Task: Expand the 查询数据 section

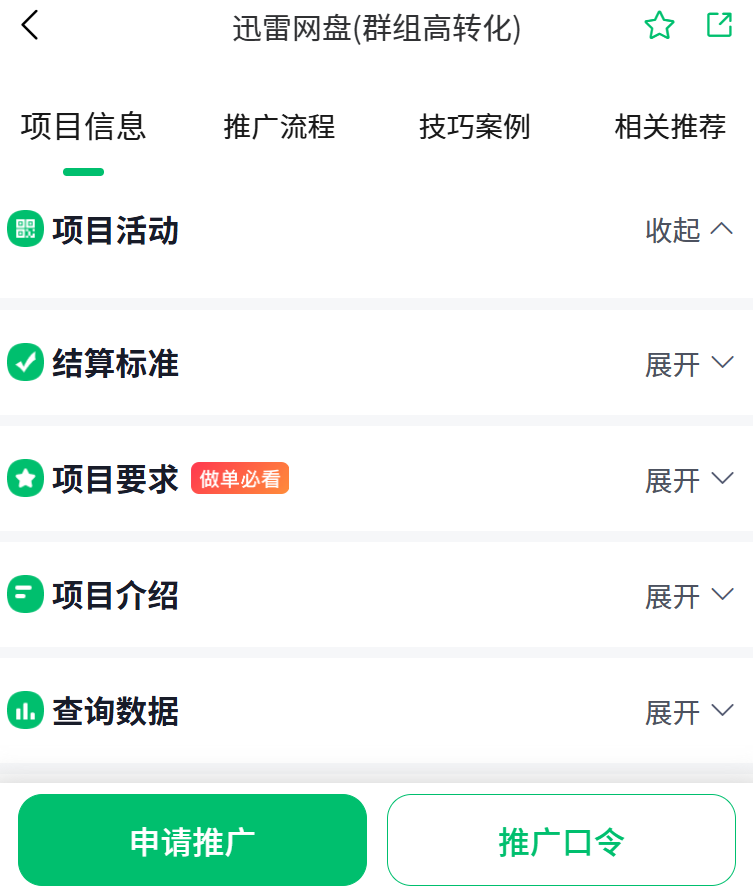Action: [689, 712]
